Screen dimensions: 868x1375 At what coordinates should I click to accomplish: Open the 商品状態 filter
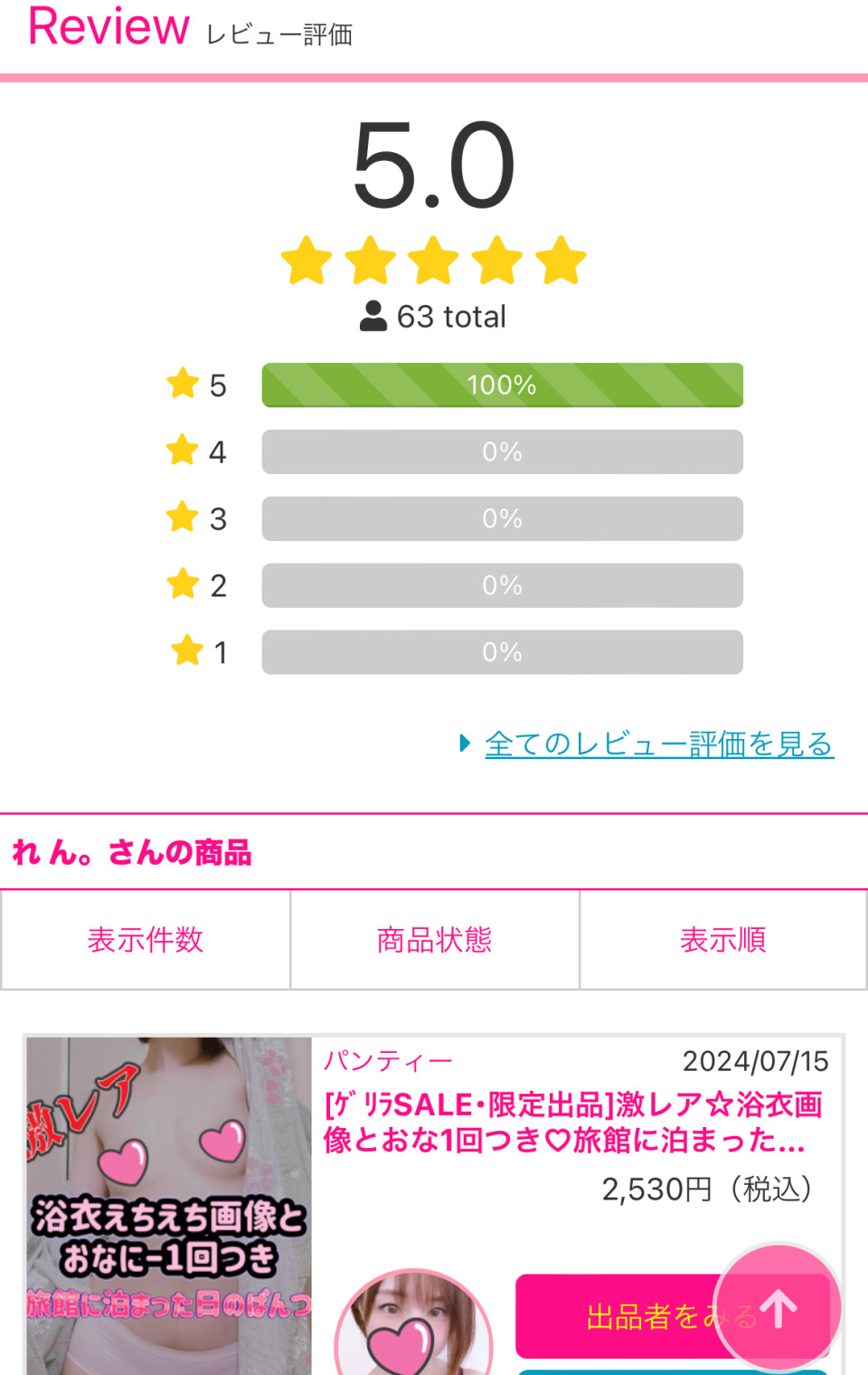click(434, 940)
